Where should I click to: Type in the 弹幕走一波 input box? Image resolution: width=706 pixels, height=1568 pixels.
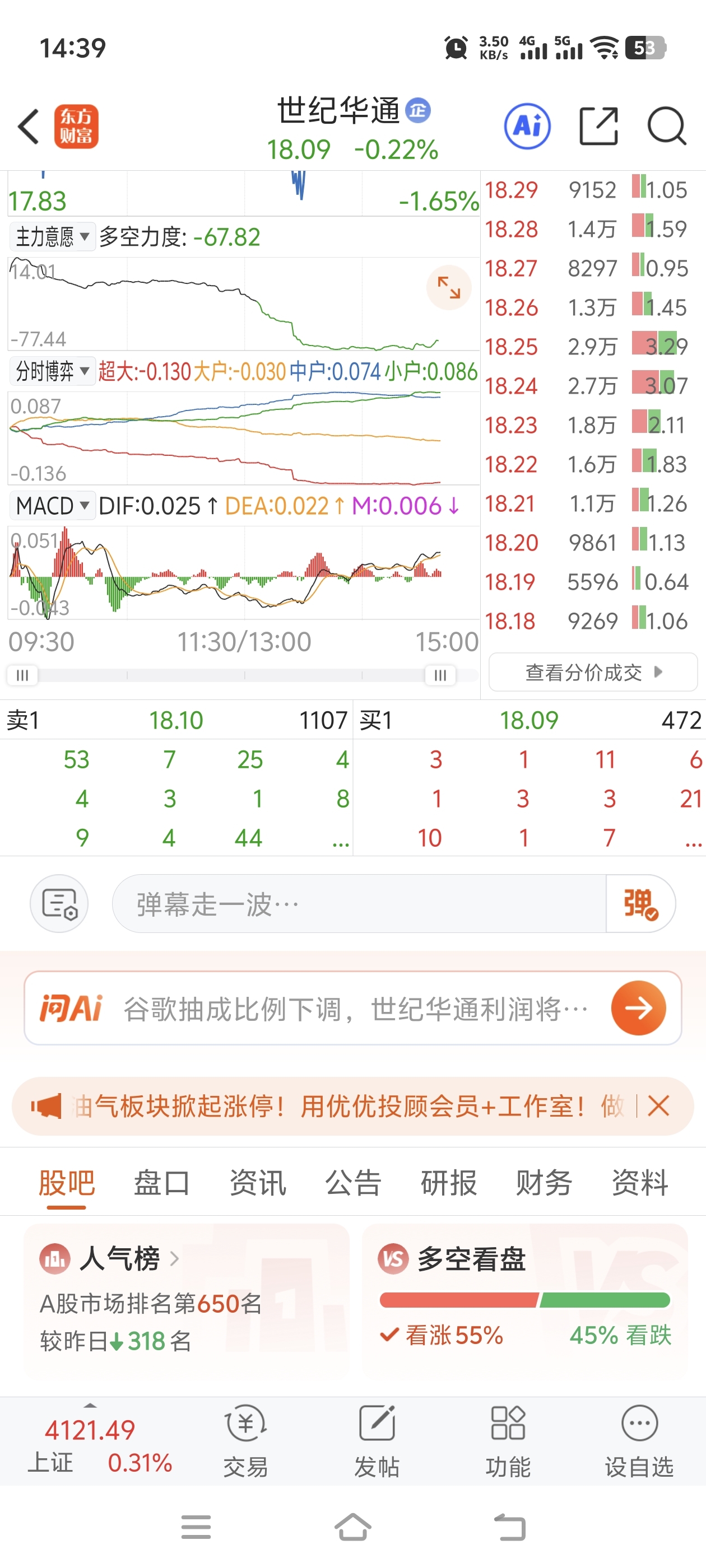[x=359, y=904]
